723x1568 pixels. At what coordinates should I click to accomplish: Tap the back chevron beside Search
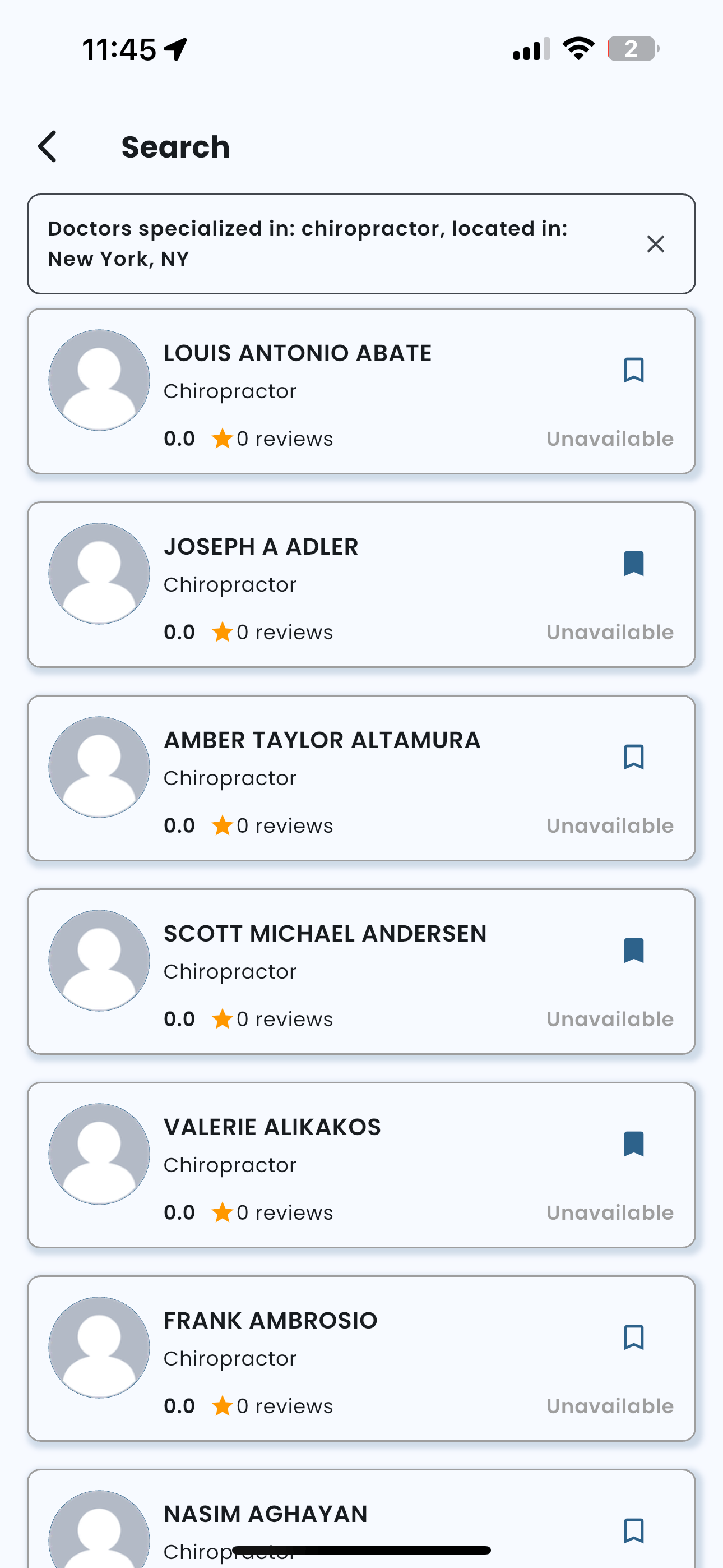(x=48, y=146)
